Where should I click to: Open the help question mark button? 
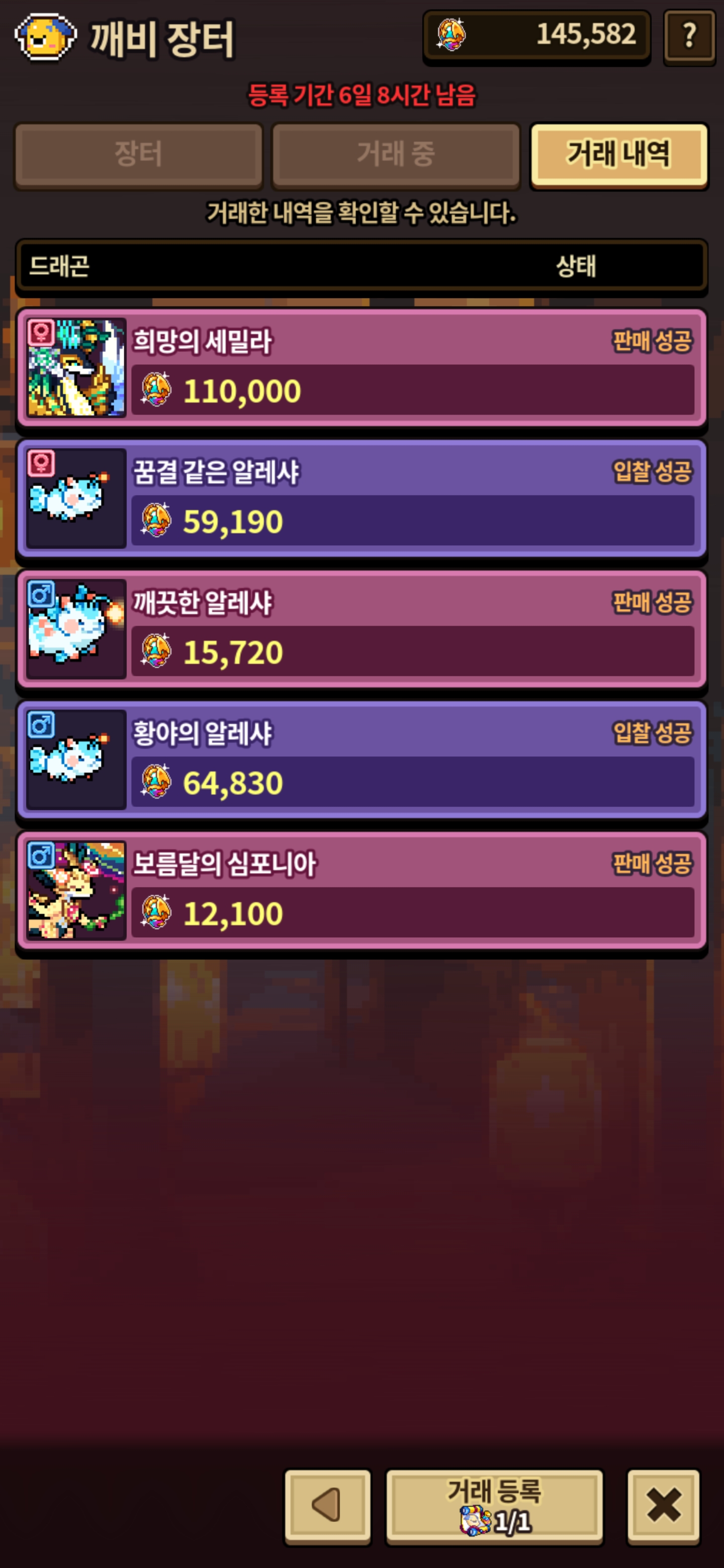[x=689, y=37]
